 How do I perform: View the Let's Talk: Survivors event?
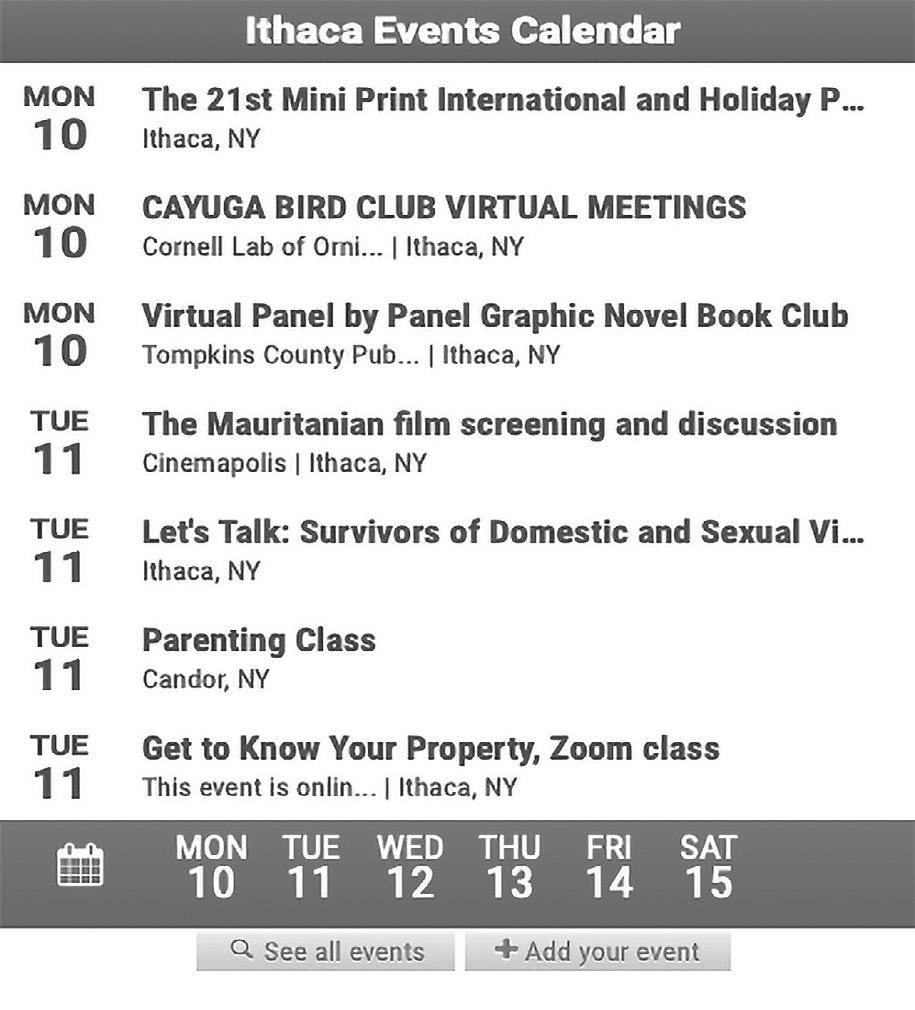tap(502, 532)
